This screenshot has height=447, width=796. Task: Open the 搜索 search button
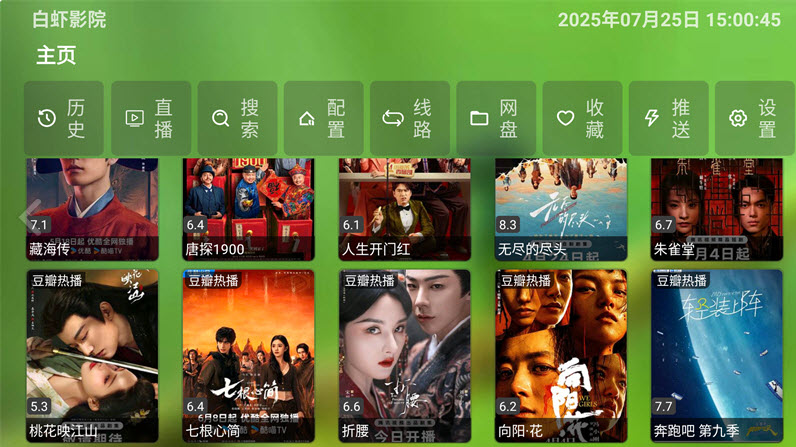click(237, 119)
